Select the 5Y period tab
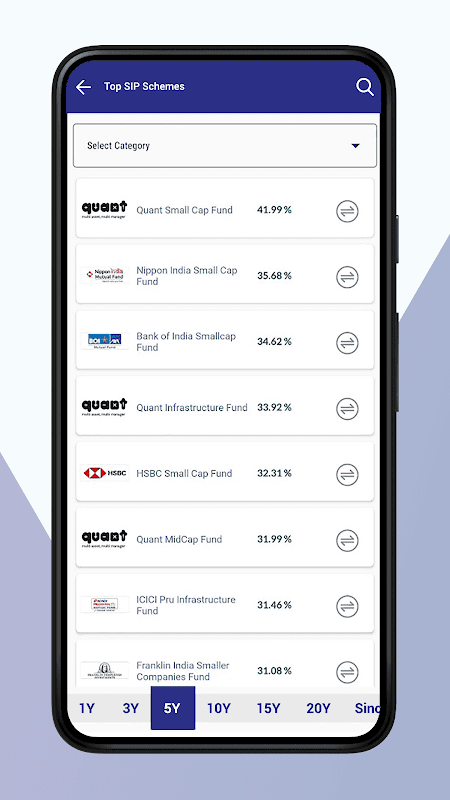 pos(172,708)
